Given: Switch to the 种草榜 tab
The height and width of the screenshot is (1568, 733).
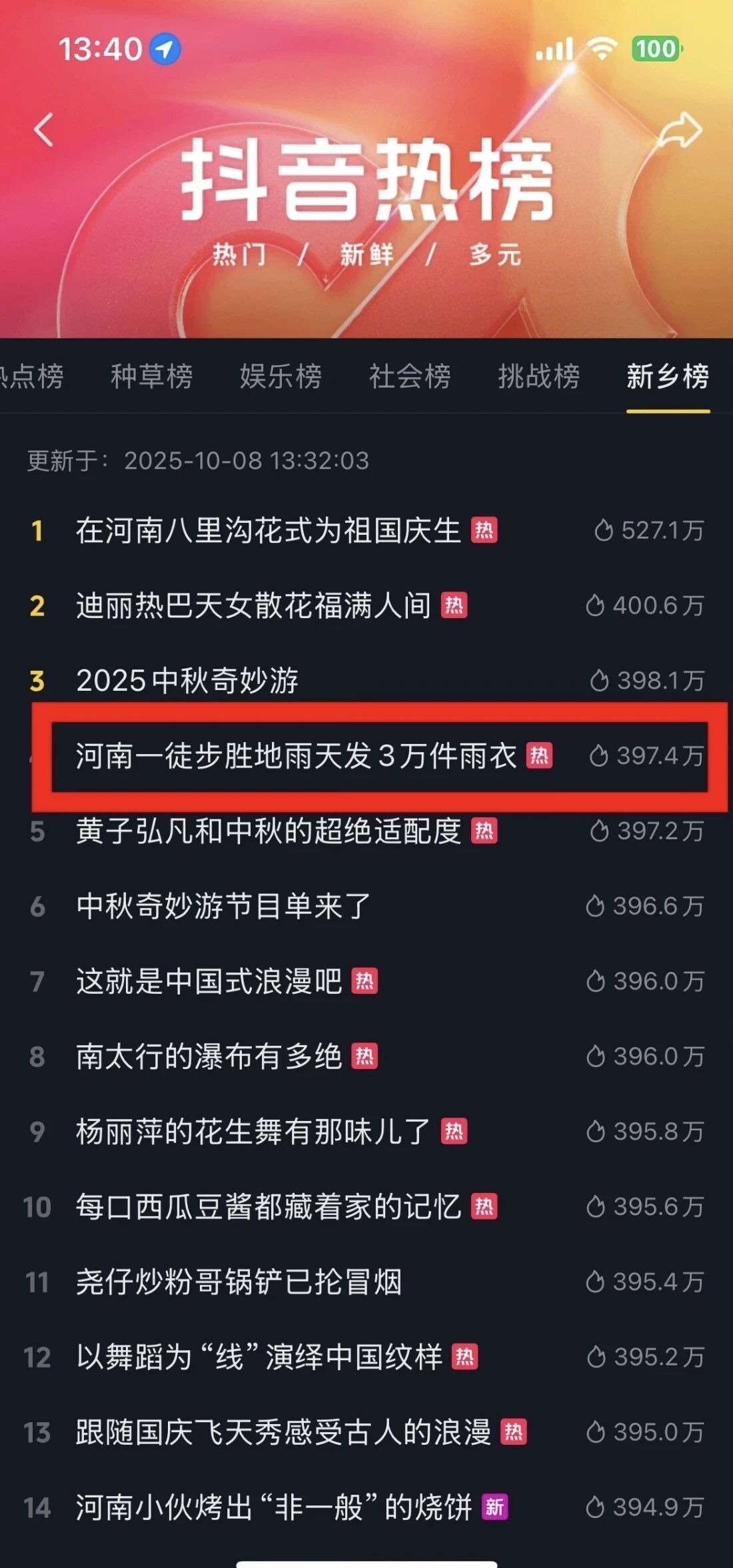Looking at the screenshot, I should coord(152,376).
